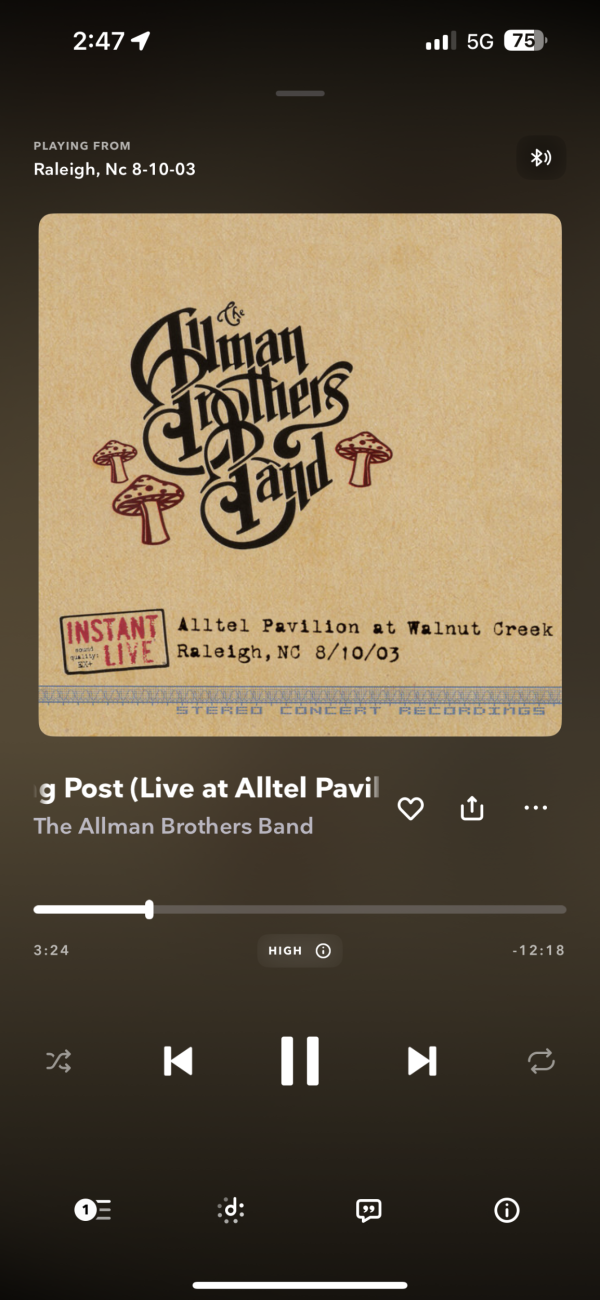The height and width of the screenshot is (1300, 600).
Task: Toggle shuffle mode
Action: (x=59, y=1061)
